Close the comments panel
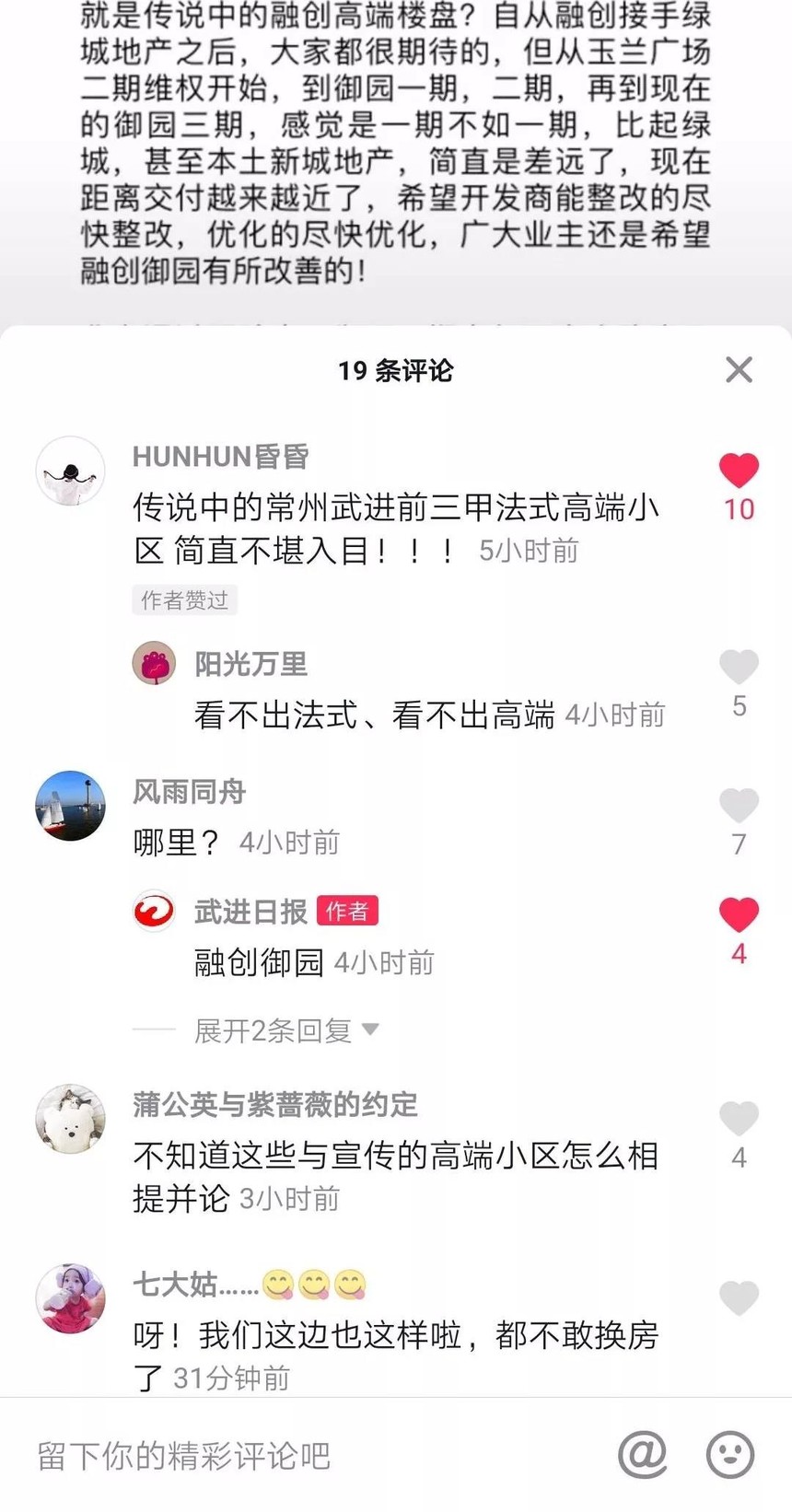The image size is (792, 1512). pos(739,370)
